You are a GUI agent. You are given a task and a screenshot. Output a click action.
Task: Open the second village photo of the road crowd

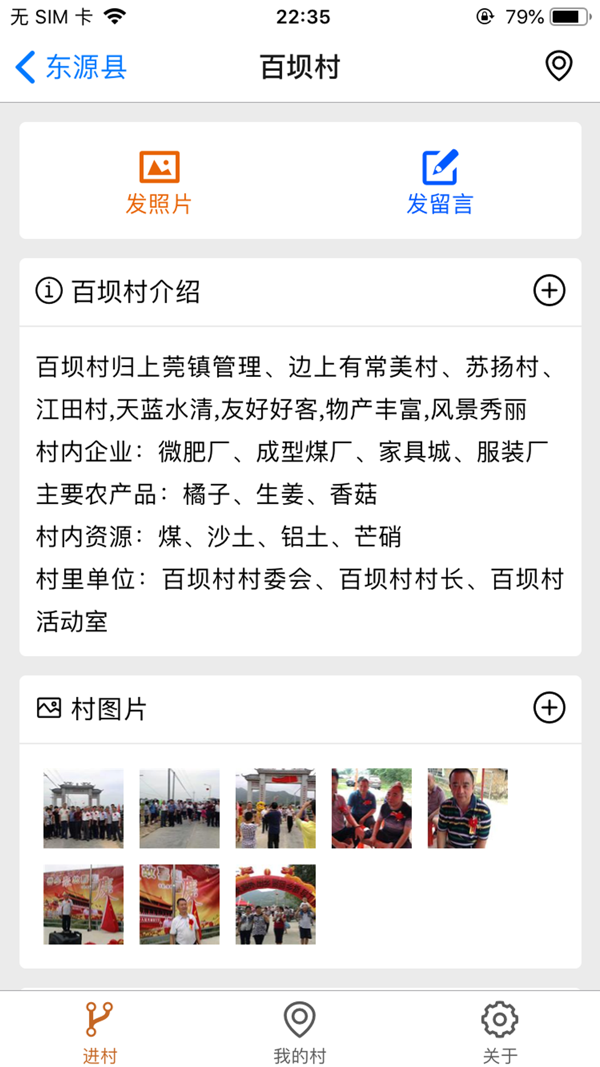coord(180,808)
